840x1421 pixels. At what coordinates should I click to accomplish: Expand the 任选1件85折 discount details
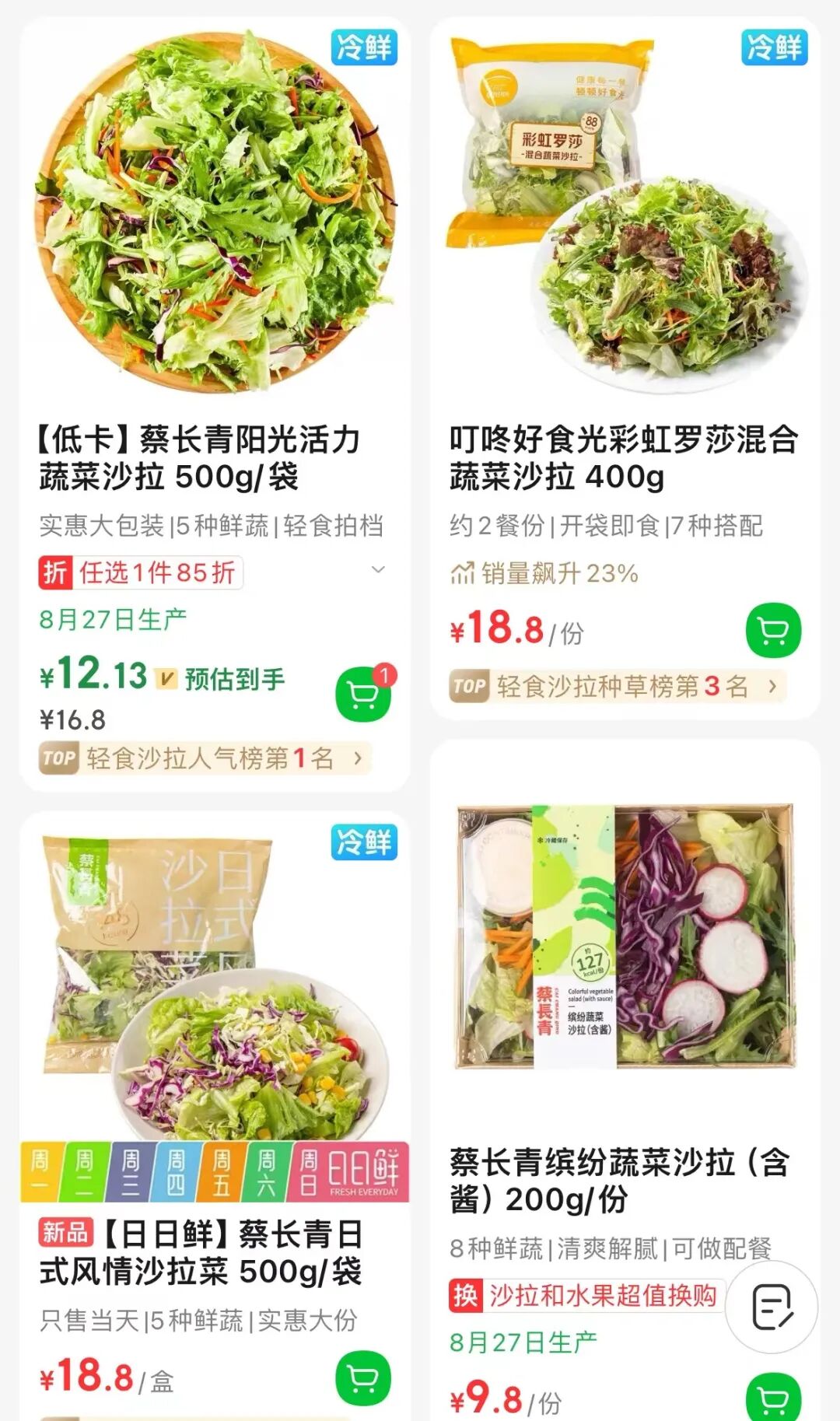pyautogui.click(x=379, y=570)
